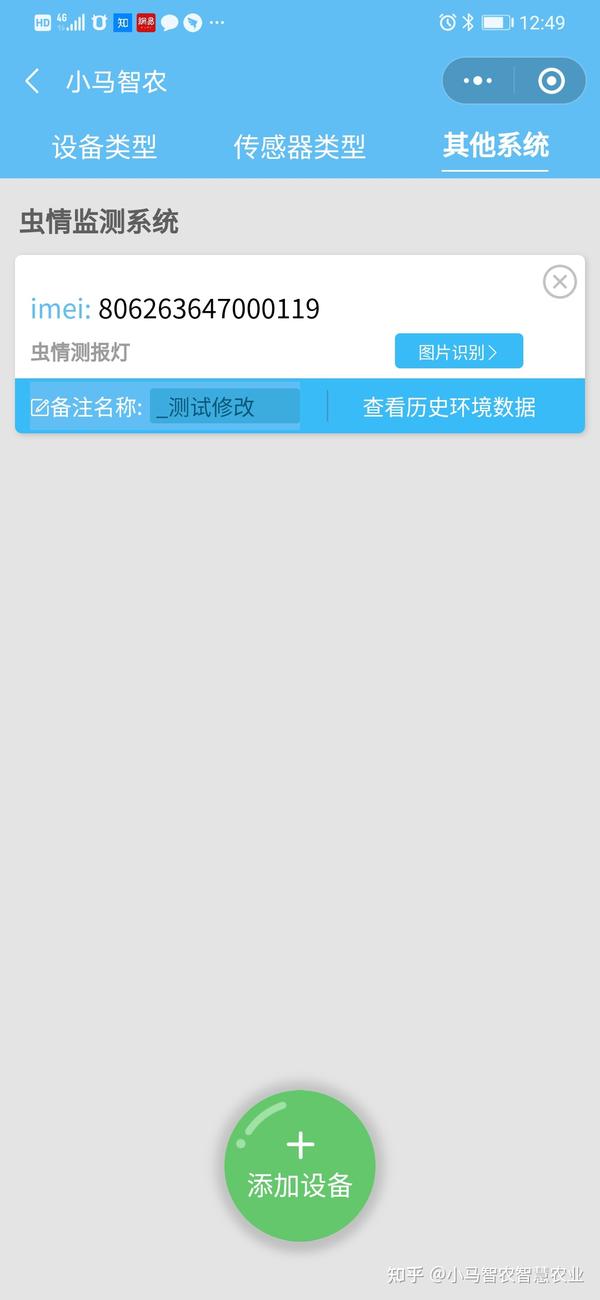Open the mini program more-options menu
This screenshot has height=1300, width=600.
479,81
